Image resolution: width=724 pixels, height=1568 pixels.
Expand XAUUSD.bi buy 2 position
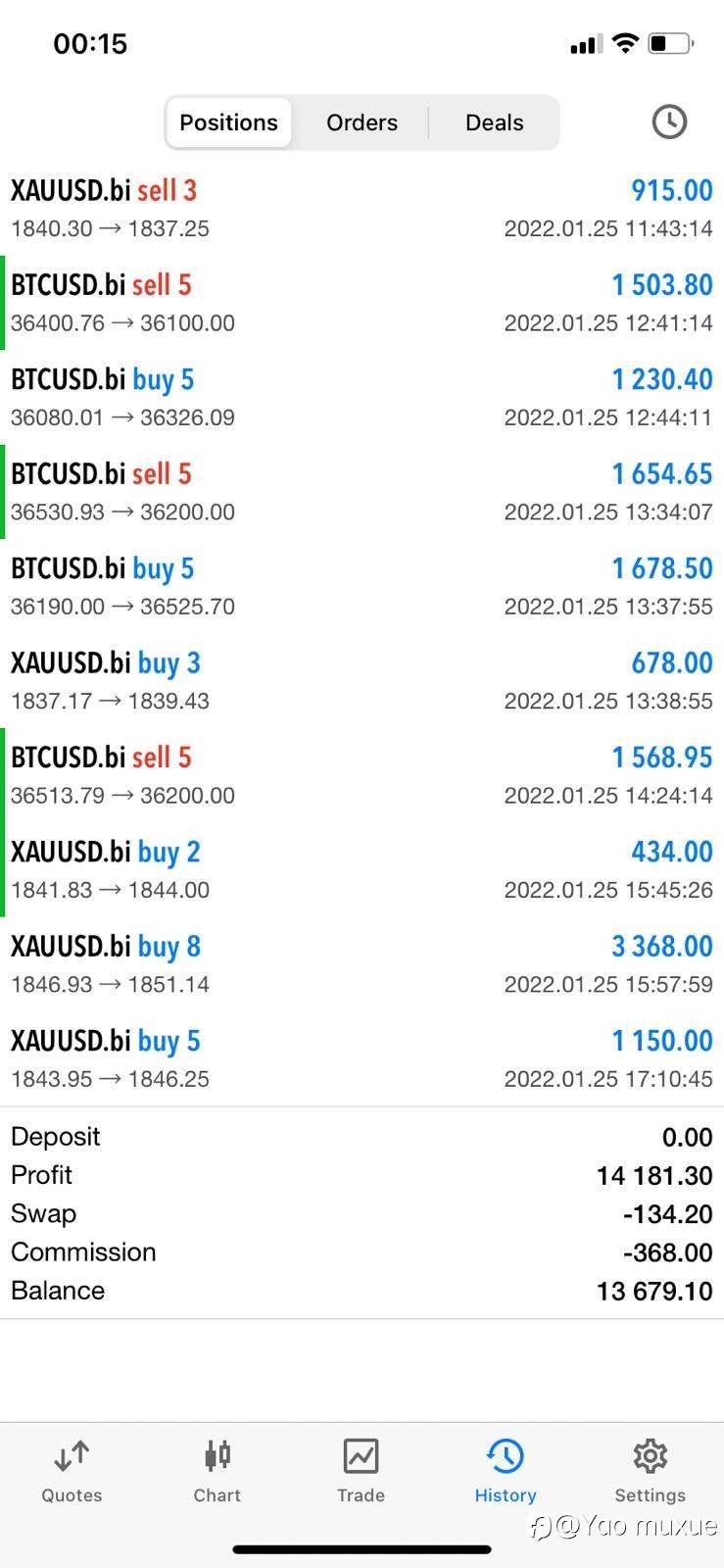click(x=362, y=869)
